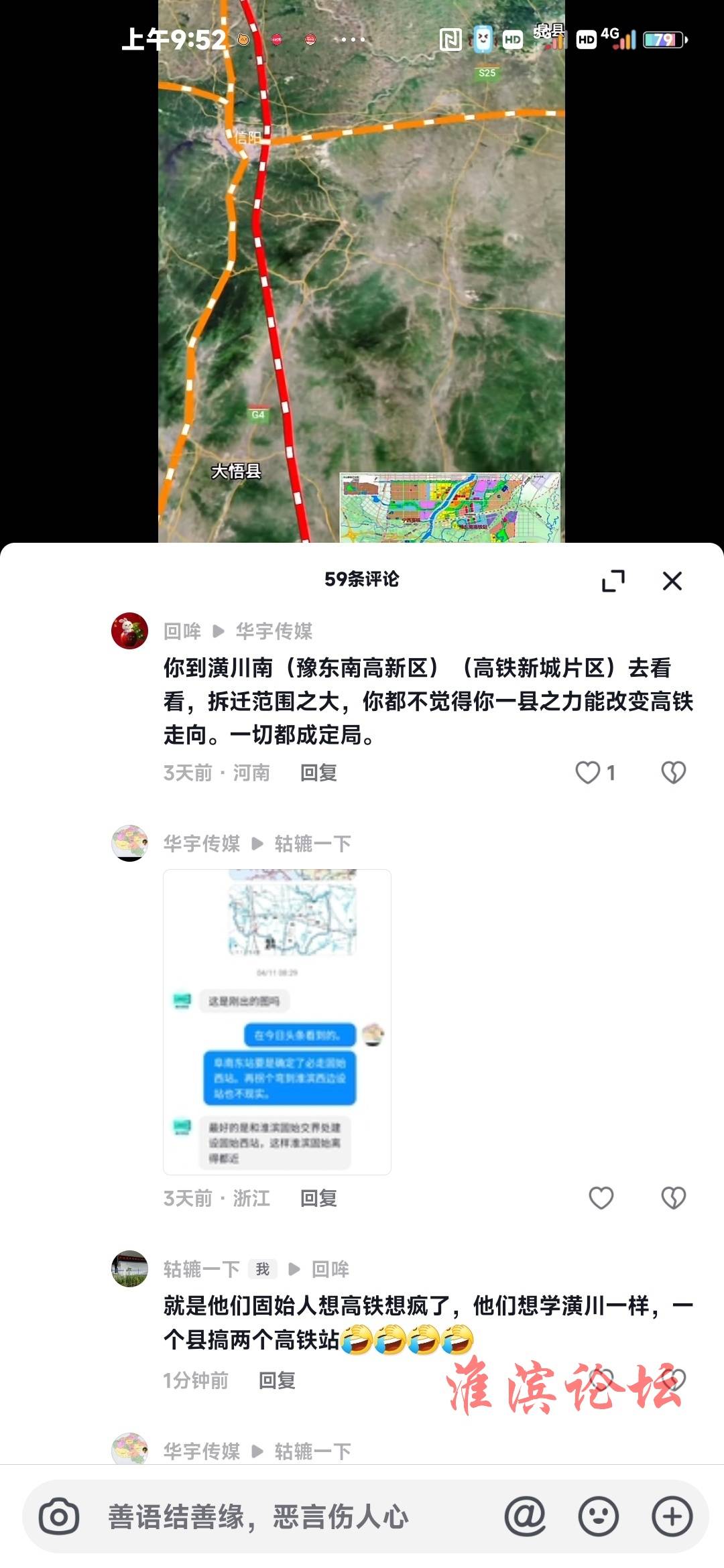The height and width of the screenshot is (1568, 724).
Task: Attach a photo via the camera icon
Action: click(59, 1516)
